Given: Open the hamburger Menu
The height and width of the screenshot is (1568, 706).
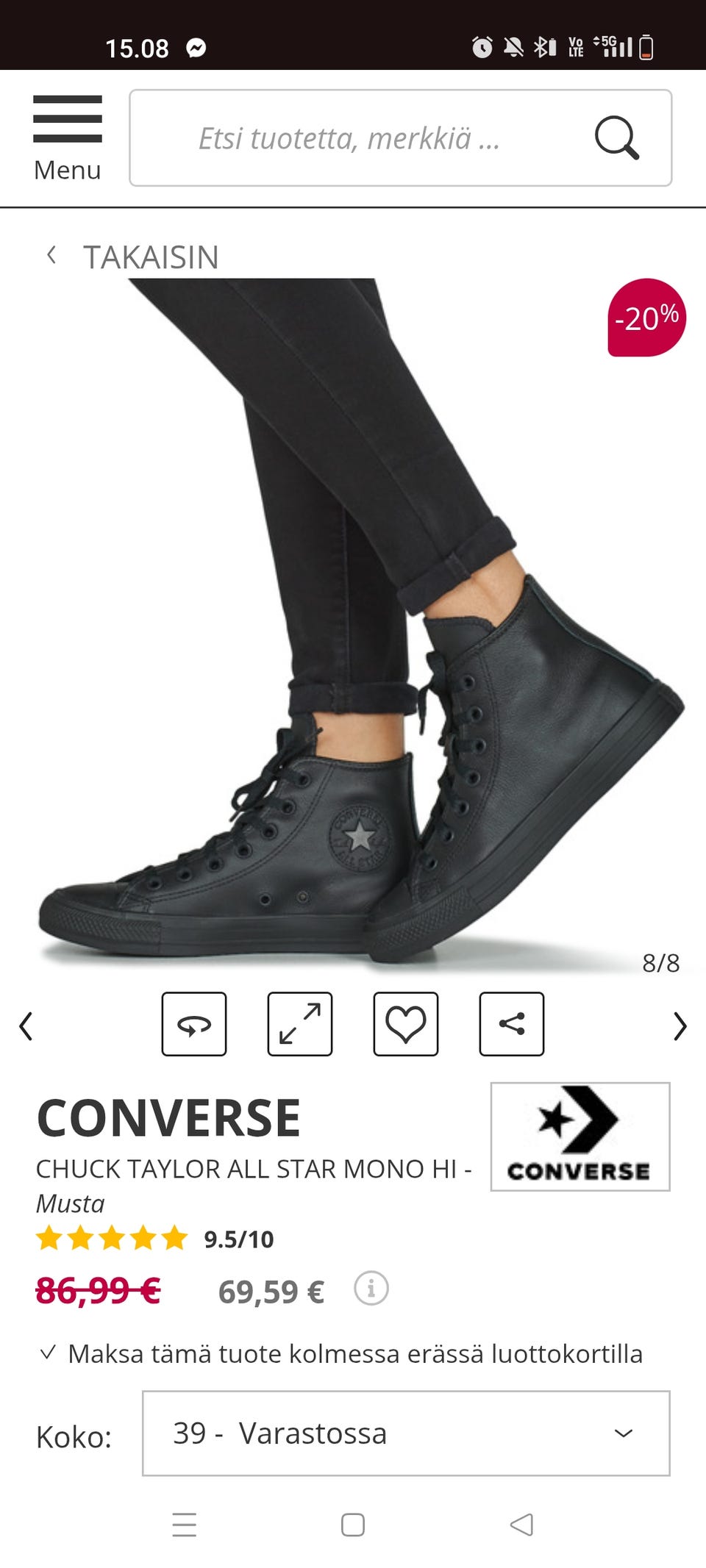Looking at the screenshot, I should (x=67, y=137).
